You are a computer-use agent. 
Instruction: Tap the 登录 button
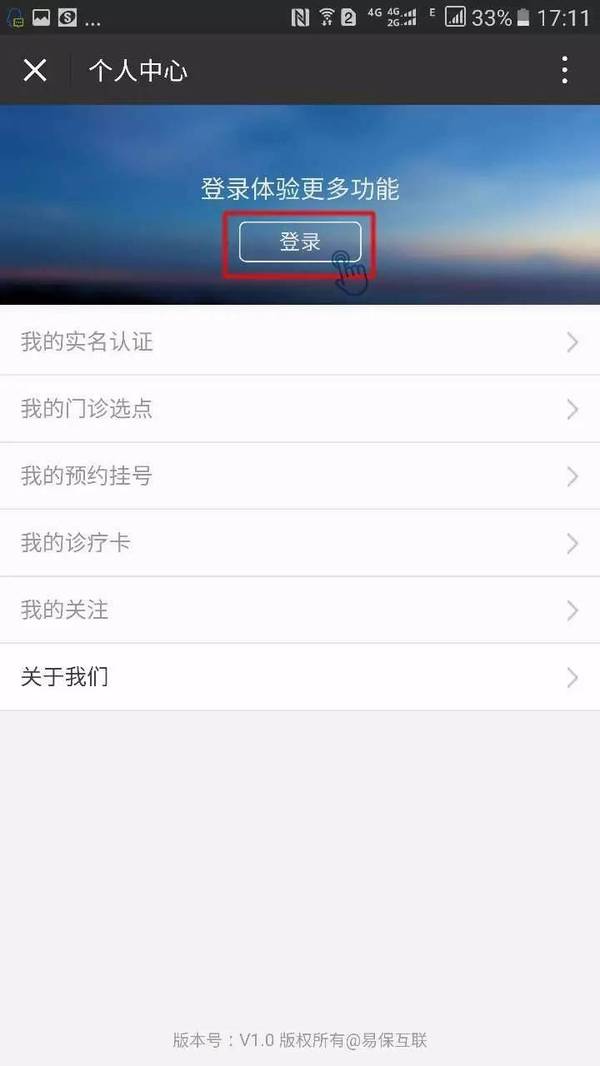[300, 242]
